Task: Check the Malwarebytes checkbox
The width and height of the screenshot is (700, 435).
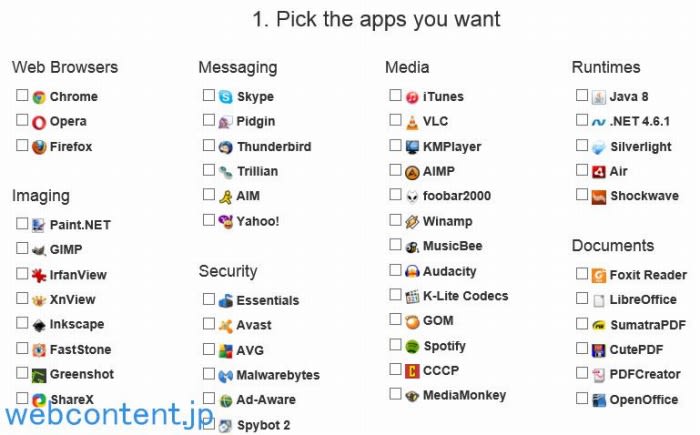Action: click(209, 374)
